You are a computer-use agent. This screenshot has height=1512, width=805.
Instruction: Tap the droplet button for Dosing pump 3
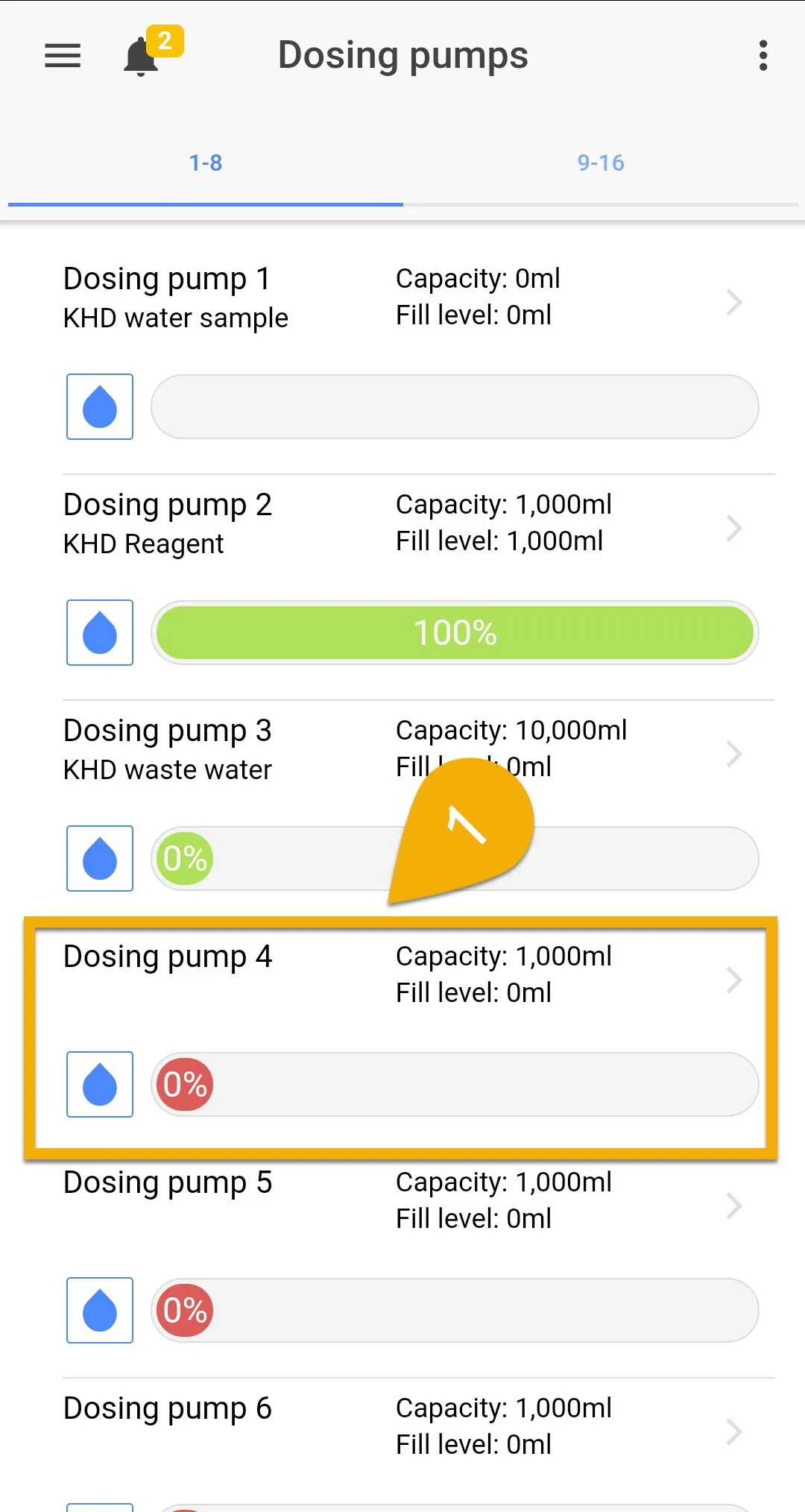point(100,858)
